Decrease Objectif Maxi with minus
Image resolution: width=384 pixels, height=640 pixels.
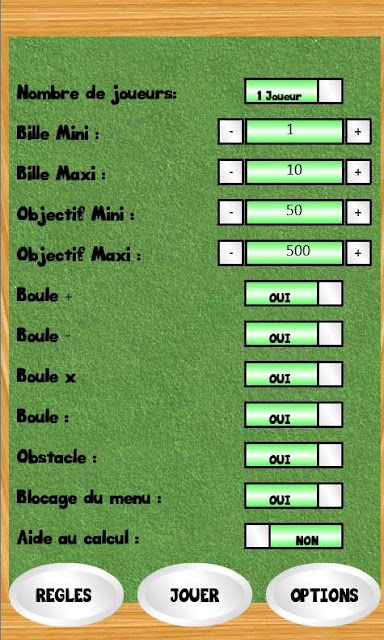coord(231,253)
